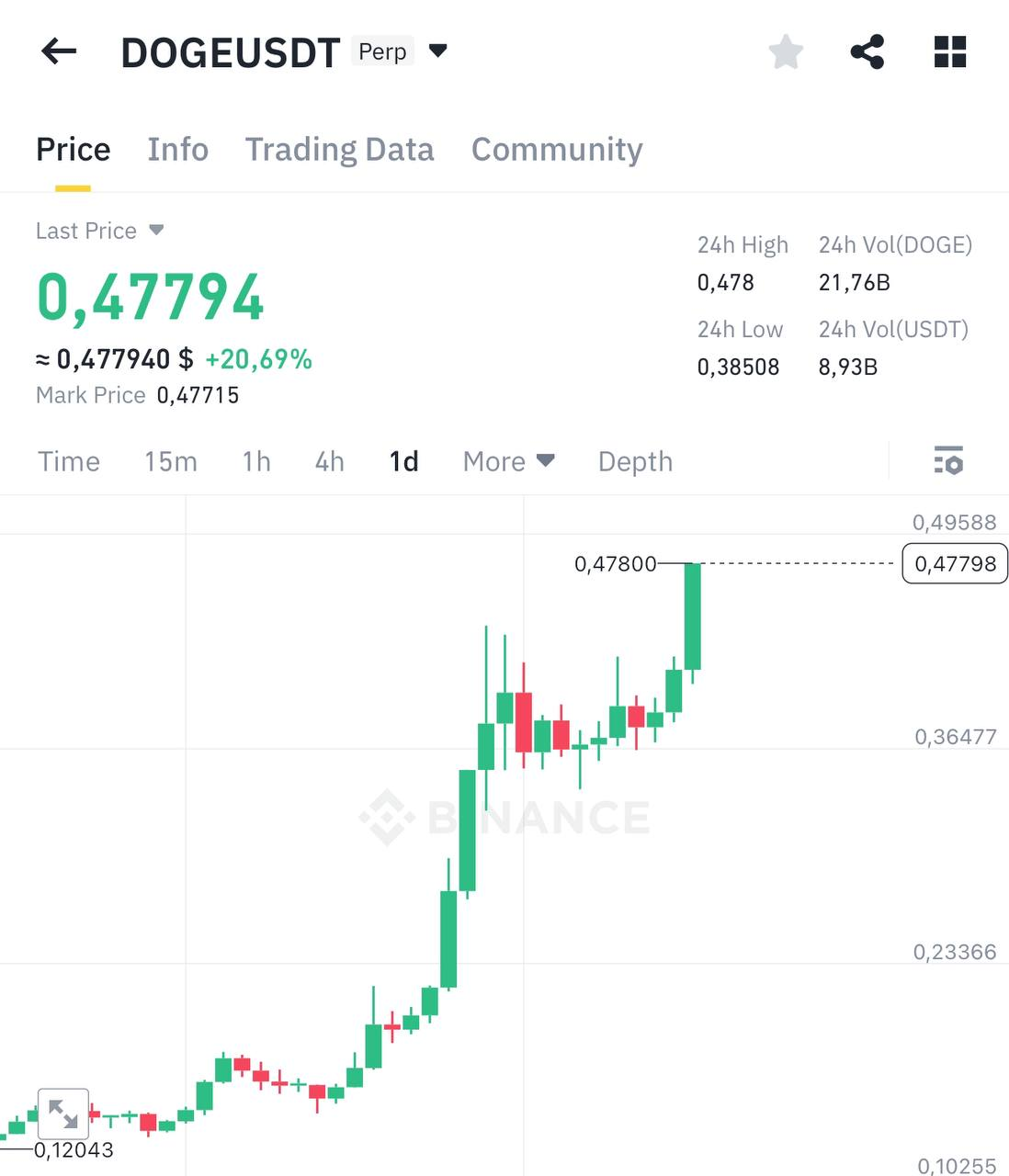1009x1176 pixels.
Task: Add DOGEUSDT to favorites with star
Action: [786, 51]
